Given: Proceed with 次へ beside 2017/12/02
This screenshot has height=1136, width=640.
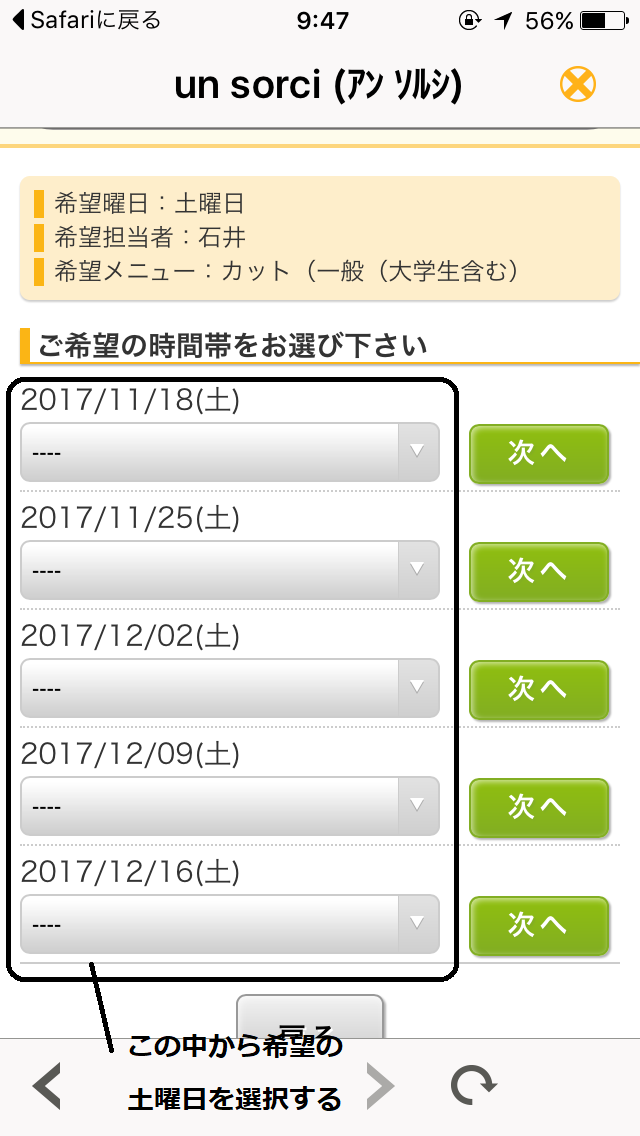Looking at the screenshot, I should tap(539, 690).
